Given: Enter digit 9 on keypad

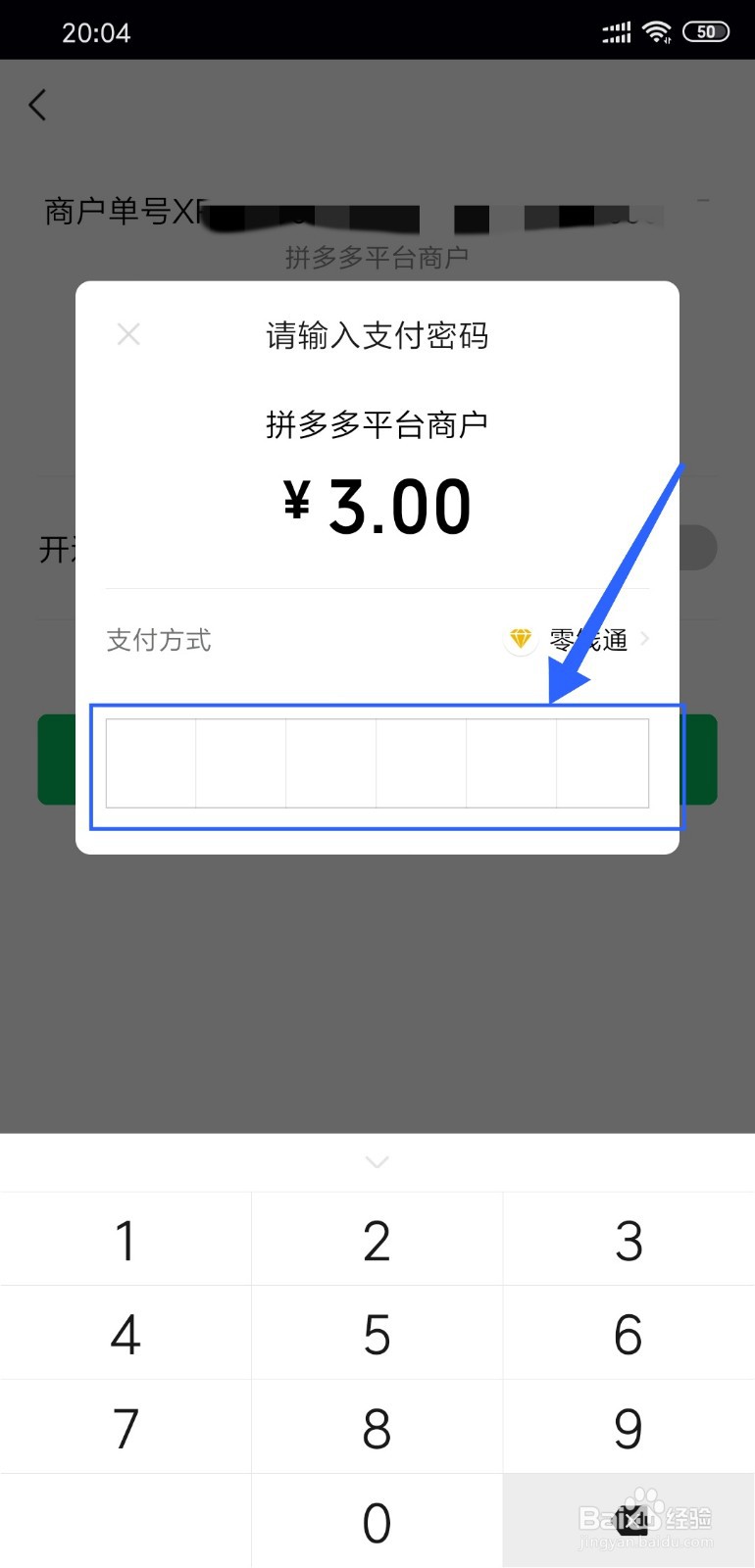Looking at the screenshot, I should [x=629, y=1429].
